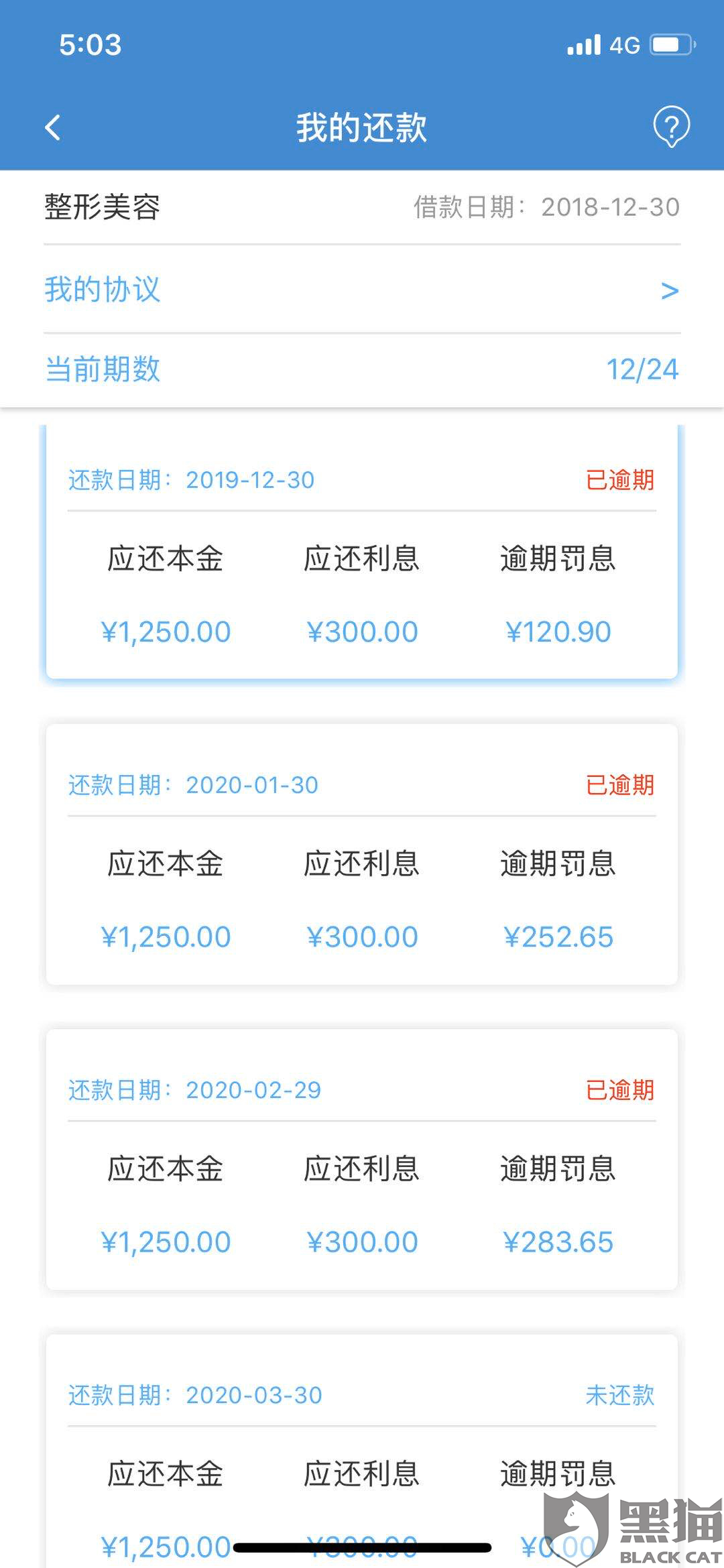The height and width of the screenshot is (1568, 724).
Task: Go back from 我的还款 page
Action: click(x=53, y=127)
